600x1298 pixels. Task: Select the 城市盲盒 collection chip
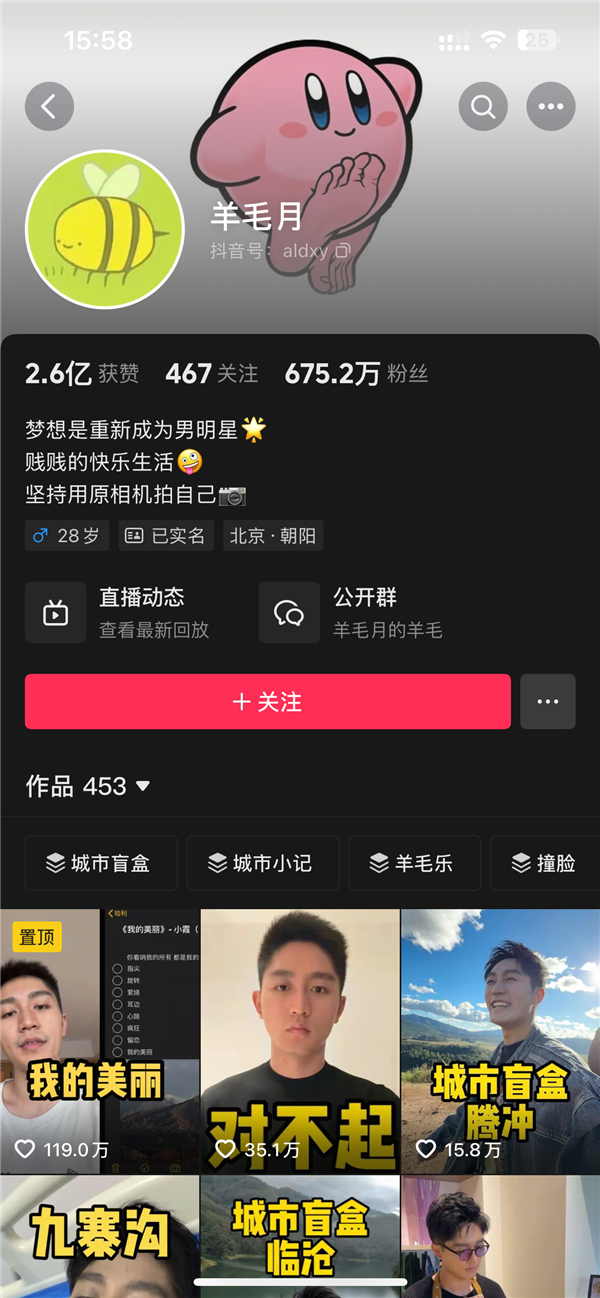point(101,863)
